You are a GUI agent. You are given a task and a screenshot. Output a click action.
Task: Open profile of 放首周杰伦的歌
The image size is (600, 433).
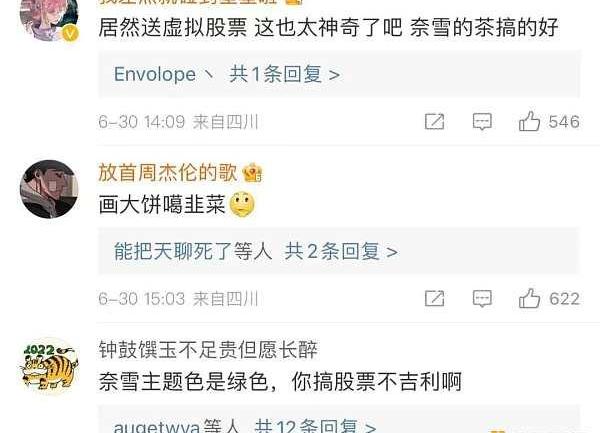click(166, 172)
